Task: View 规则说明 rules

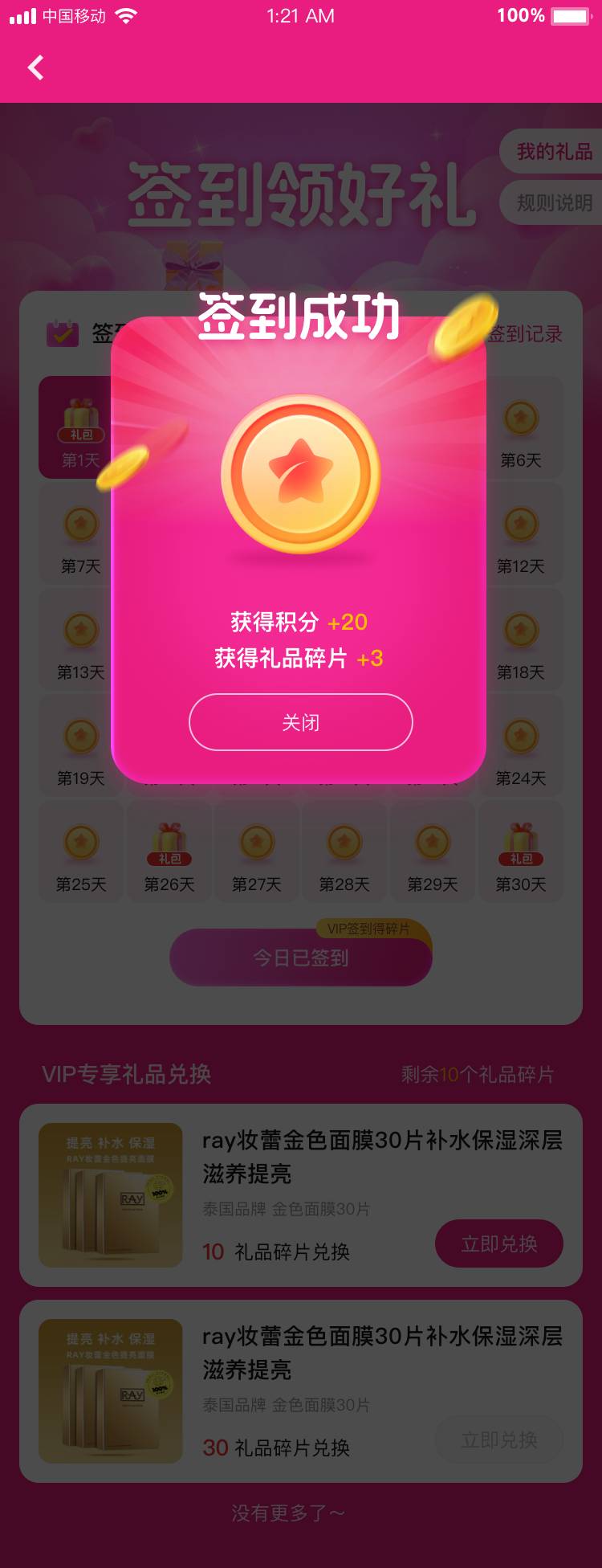Action: pyautogui.click(x=554, y=202)
